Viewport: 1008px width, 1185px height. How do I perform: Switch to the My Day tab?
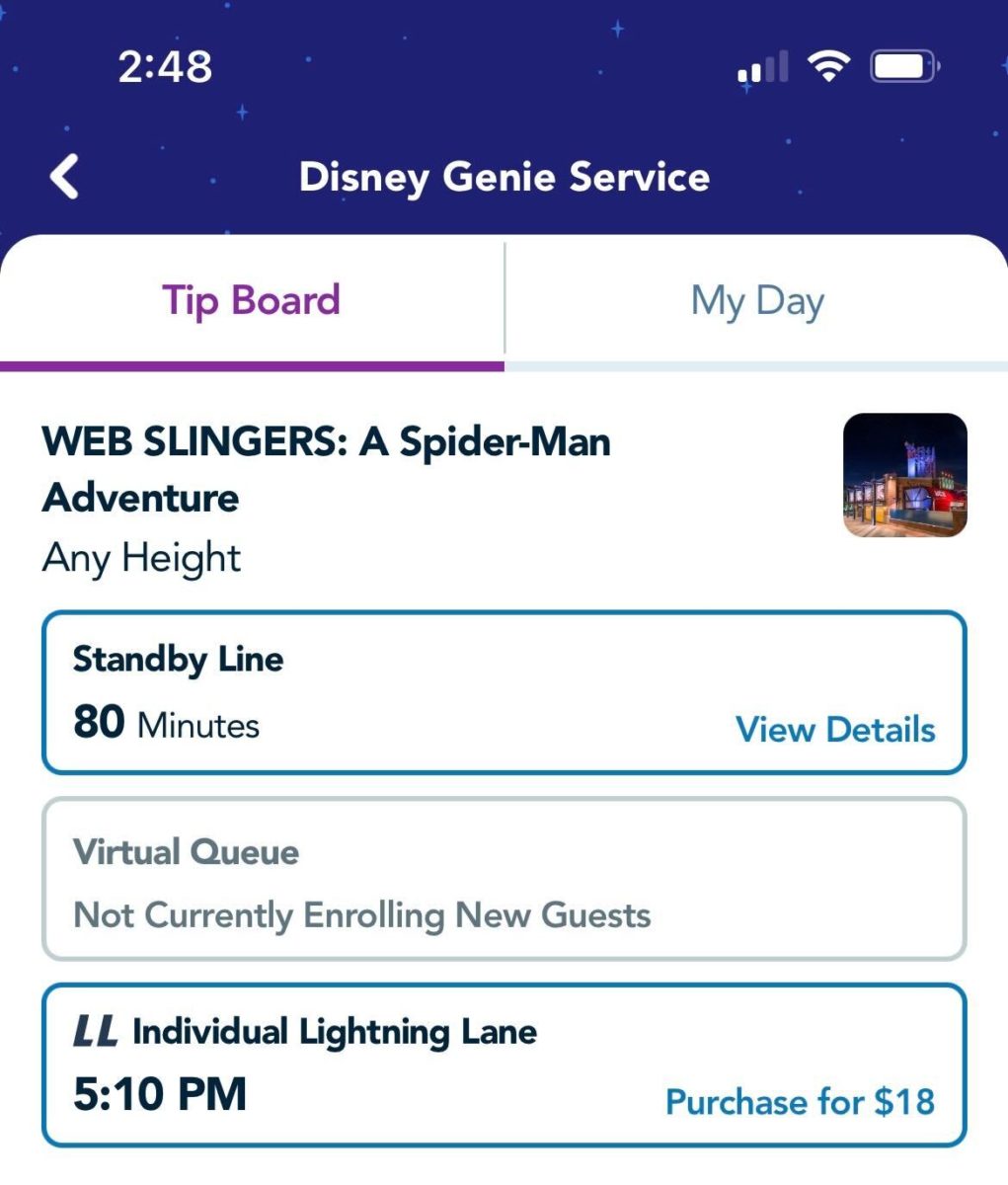[x=757, y=300]
